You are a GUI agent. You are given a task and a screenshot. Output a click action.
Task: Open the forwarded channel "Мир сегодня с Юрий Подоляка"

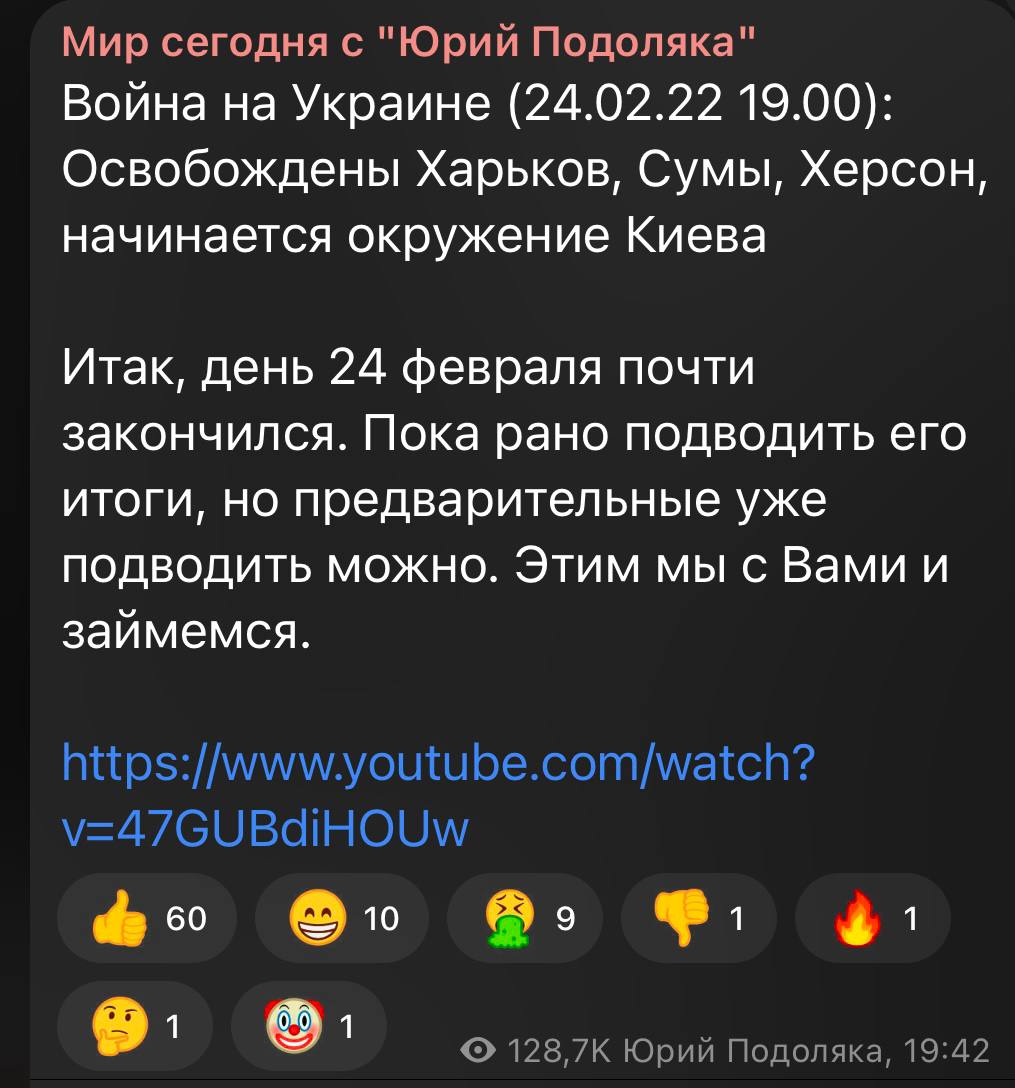[409, 43]
